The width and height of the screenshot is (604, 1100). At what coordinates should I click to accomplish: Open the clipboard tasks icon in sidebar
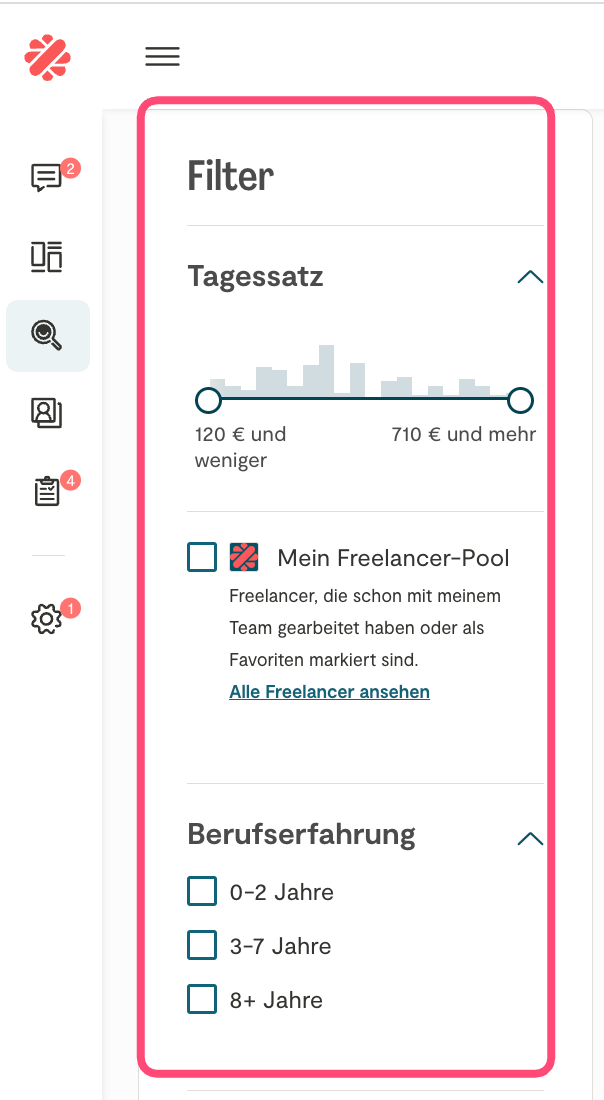click(x=46, y=491)
